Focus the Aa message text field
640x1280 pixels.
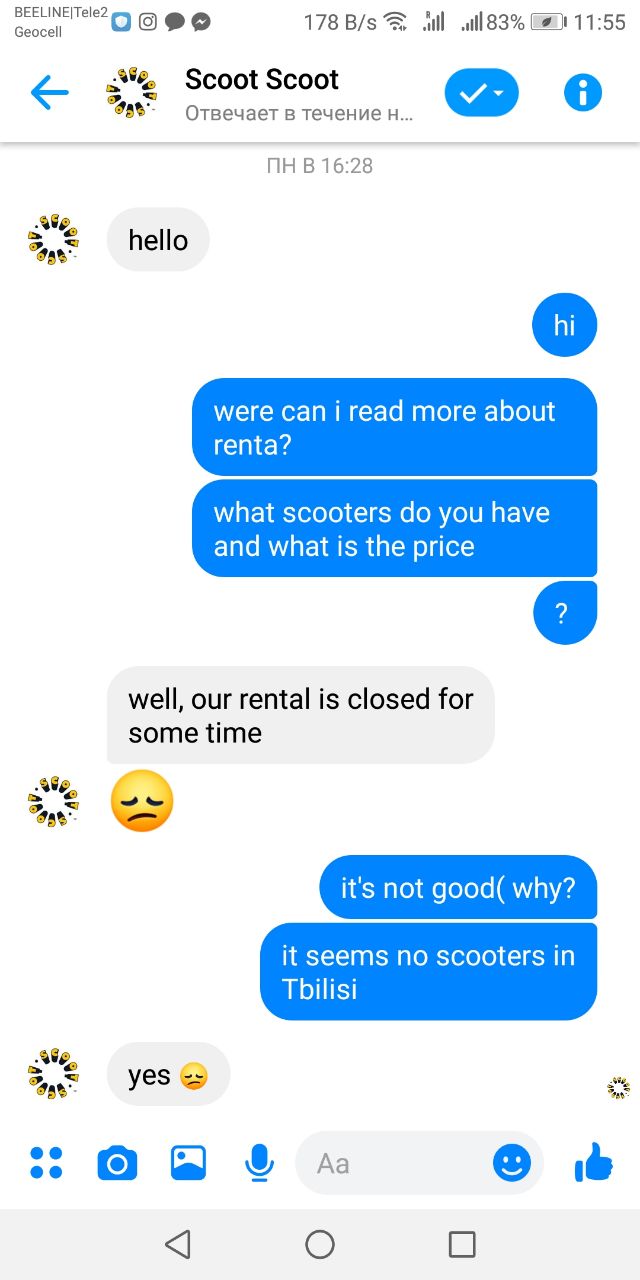pos(395,1163)
